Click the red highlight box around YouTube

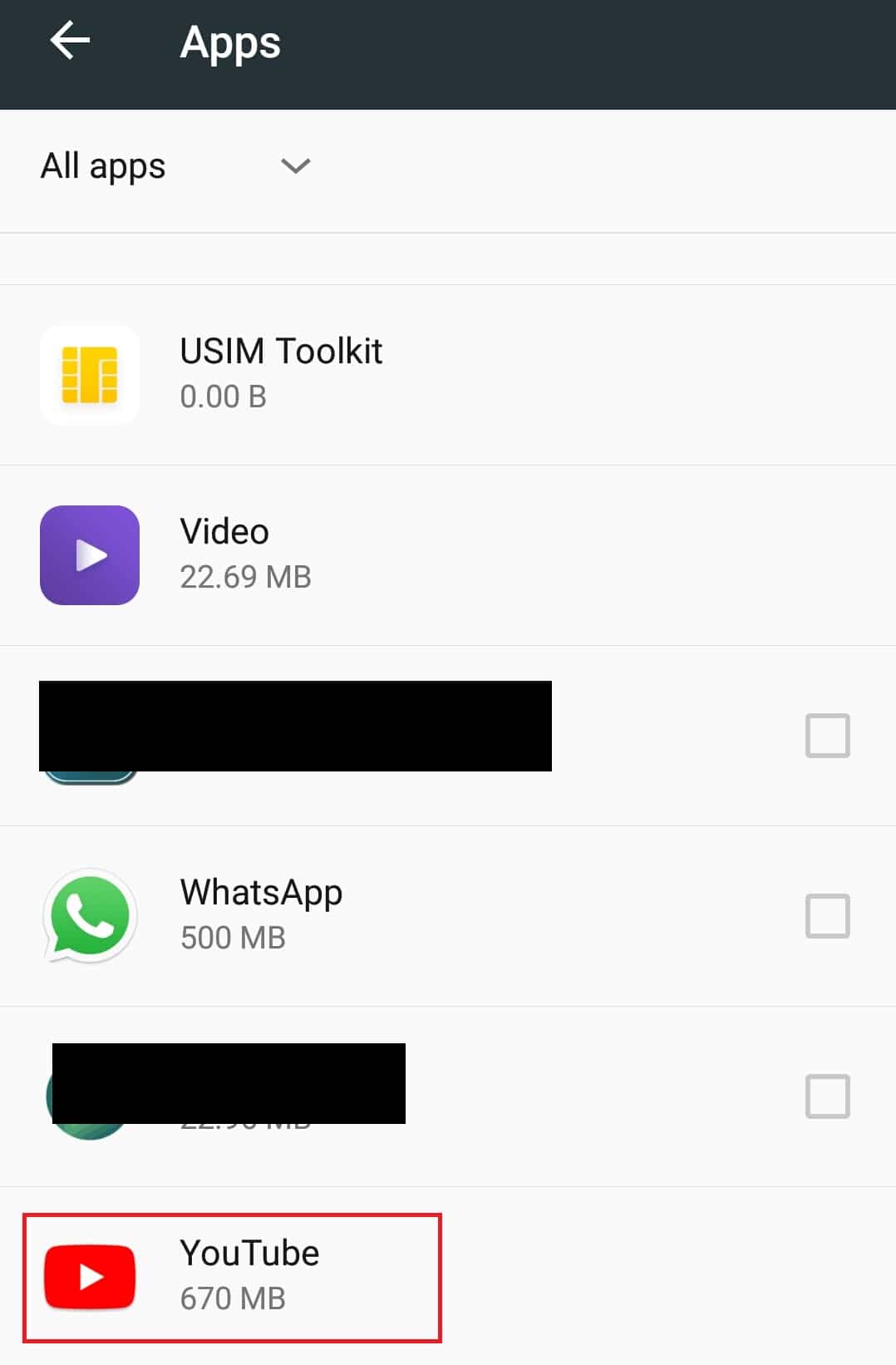pyautogui.click(x=230, y=1278)
